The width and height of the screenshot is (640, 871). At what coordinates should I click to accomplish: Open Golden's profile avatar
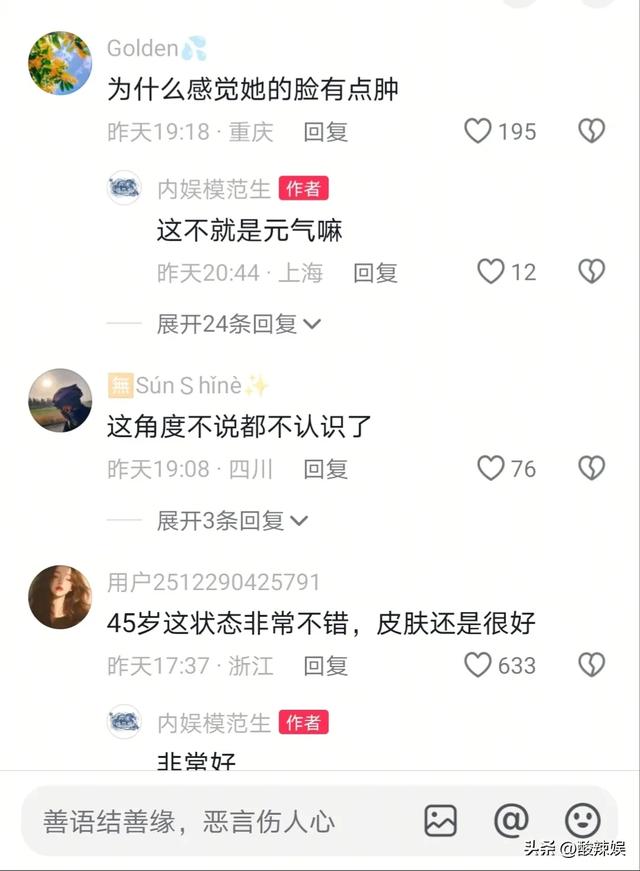click(x=60, y=63)
